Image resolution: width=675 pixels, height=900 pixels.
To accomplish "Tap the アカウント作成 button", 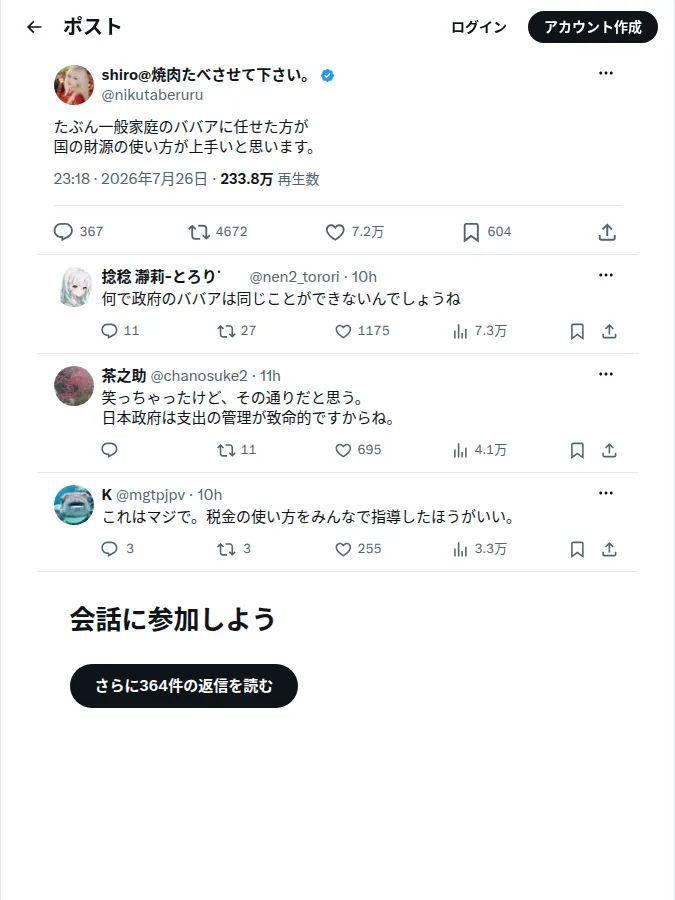I will [592, 27].
